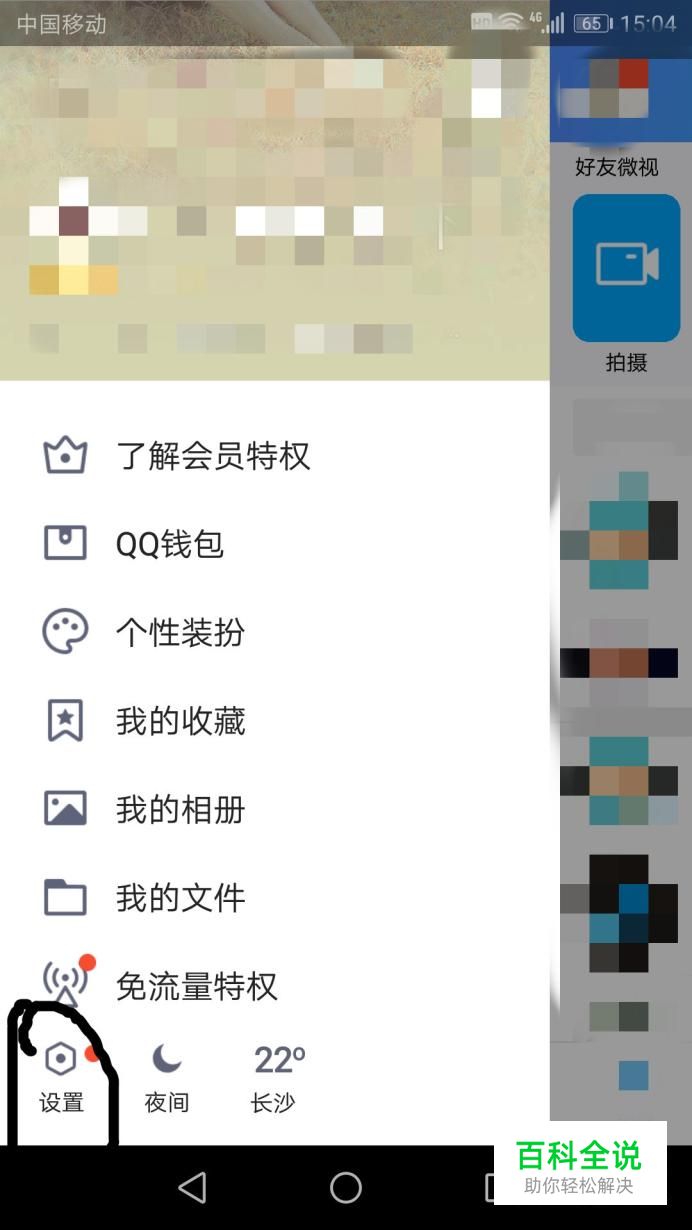Go to home screen via home button
The height and width of the screenshot is (1230, 692).
346,1187
